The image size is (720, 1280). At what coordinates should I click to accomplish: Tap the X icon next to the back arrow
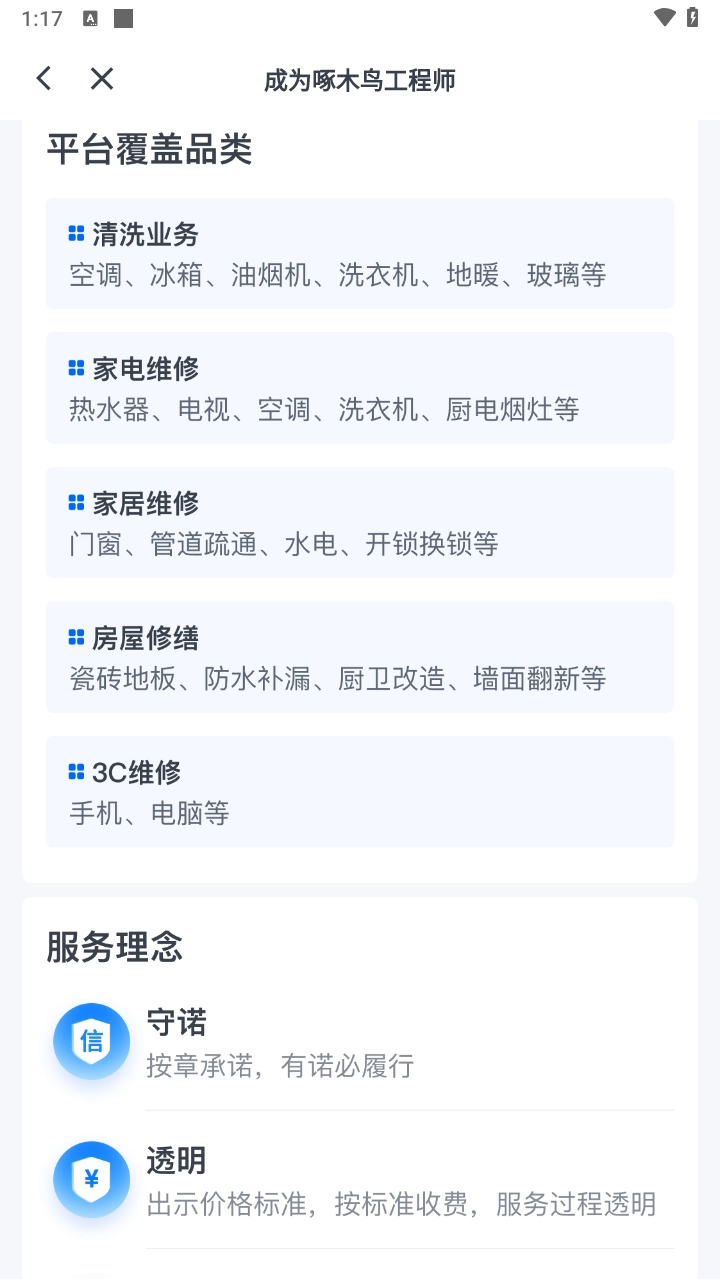[101, 78]
